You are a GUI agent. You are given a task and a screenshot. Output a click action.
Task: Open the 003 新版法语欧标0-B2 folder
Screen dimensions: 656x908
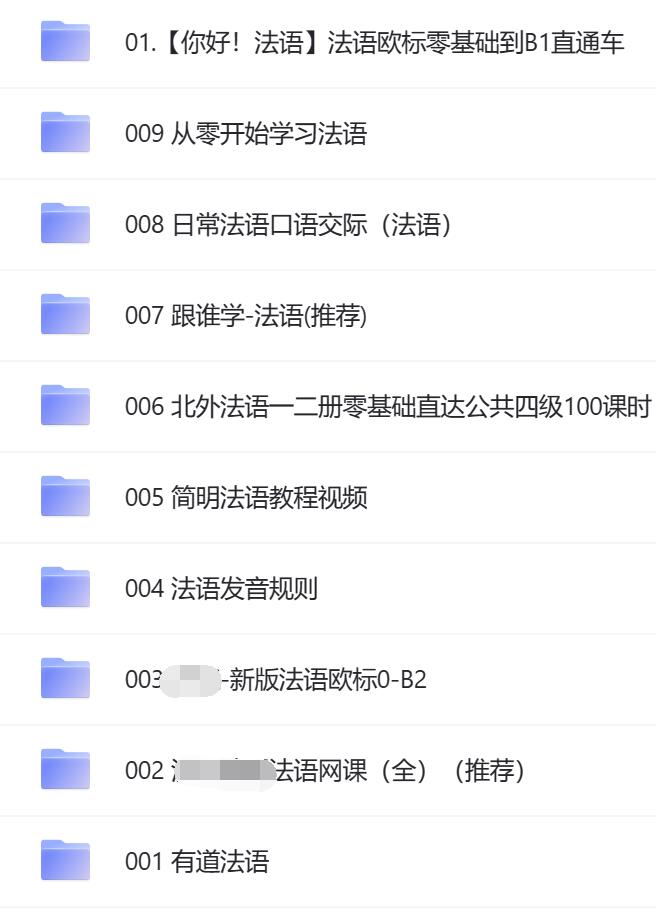pos(275,680)
